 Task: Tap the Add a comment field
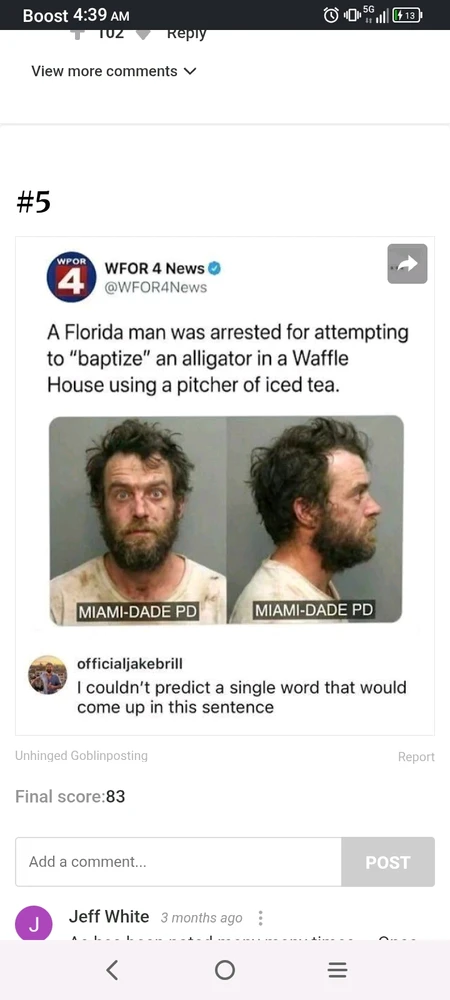(x=178, y=862)
